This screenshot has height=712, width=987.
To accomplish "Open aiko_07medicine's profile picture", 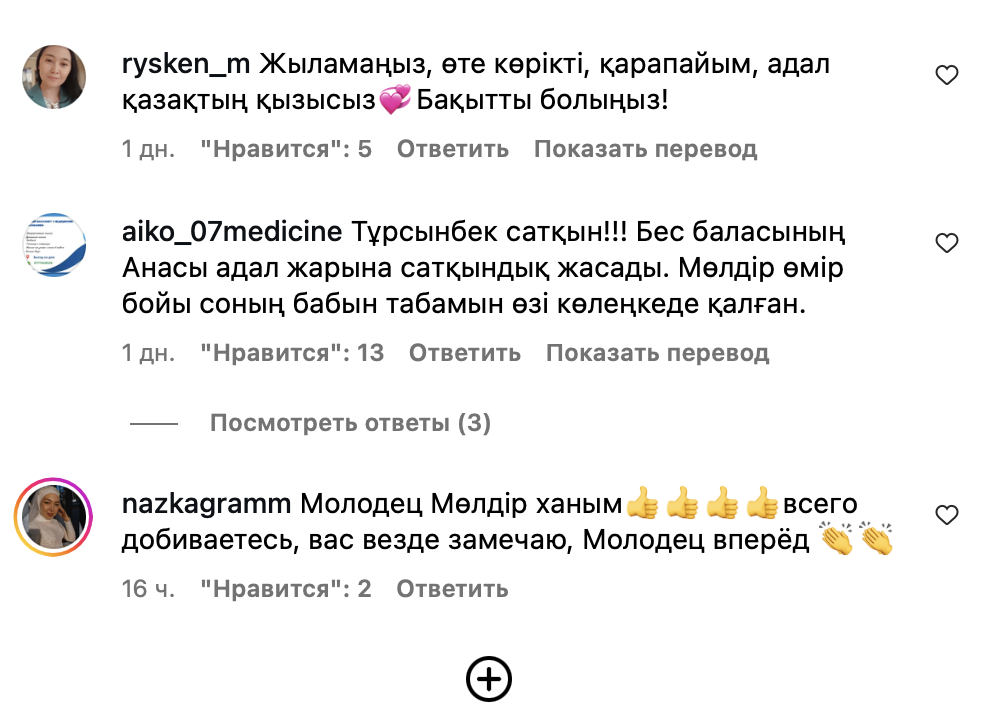I will point(53,243).
